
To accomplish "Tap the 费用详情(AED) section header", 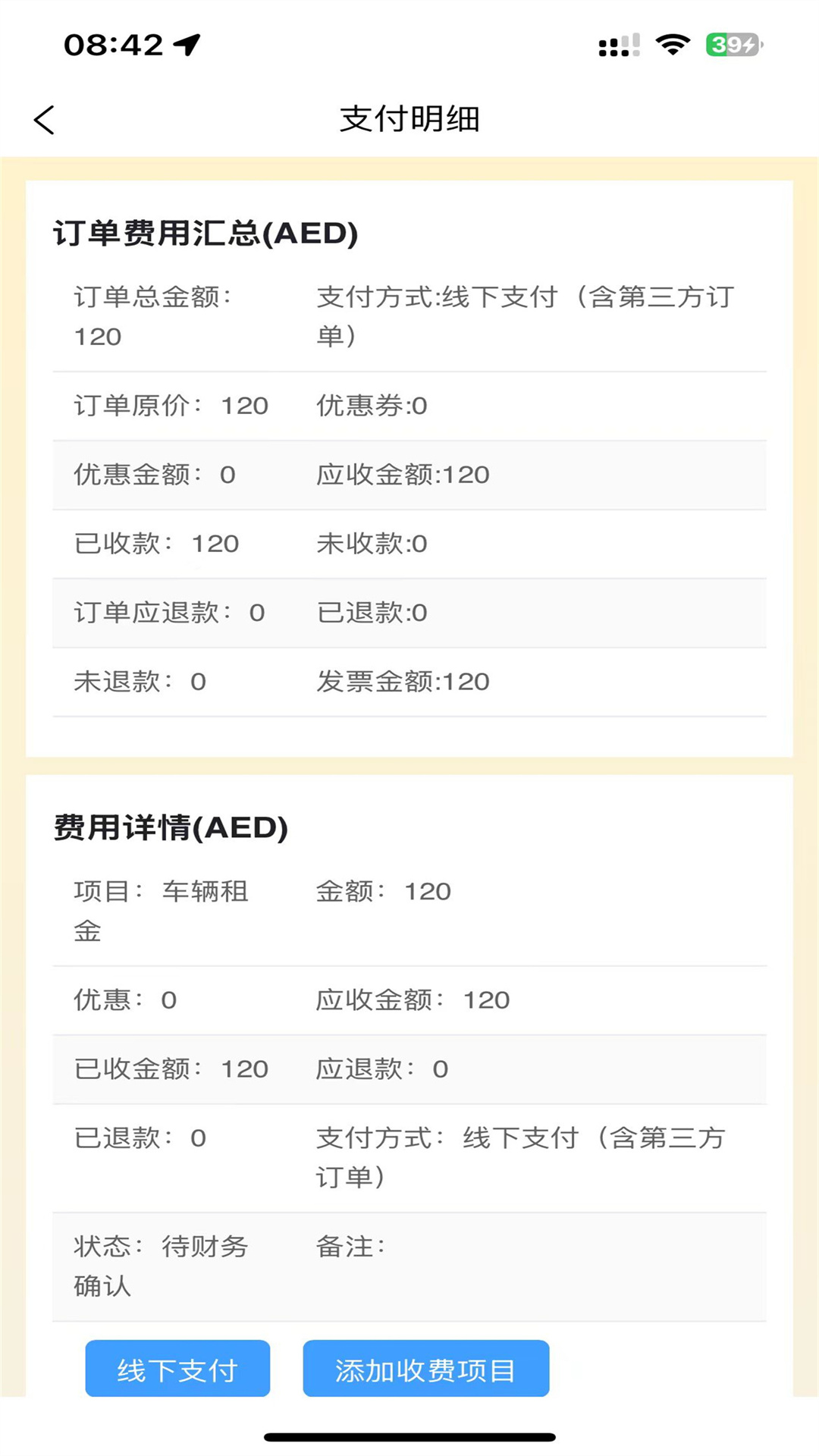I will [171, 830].
